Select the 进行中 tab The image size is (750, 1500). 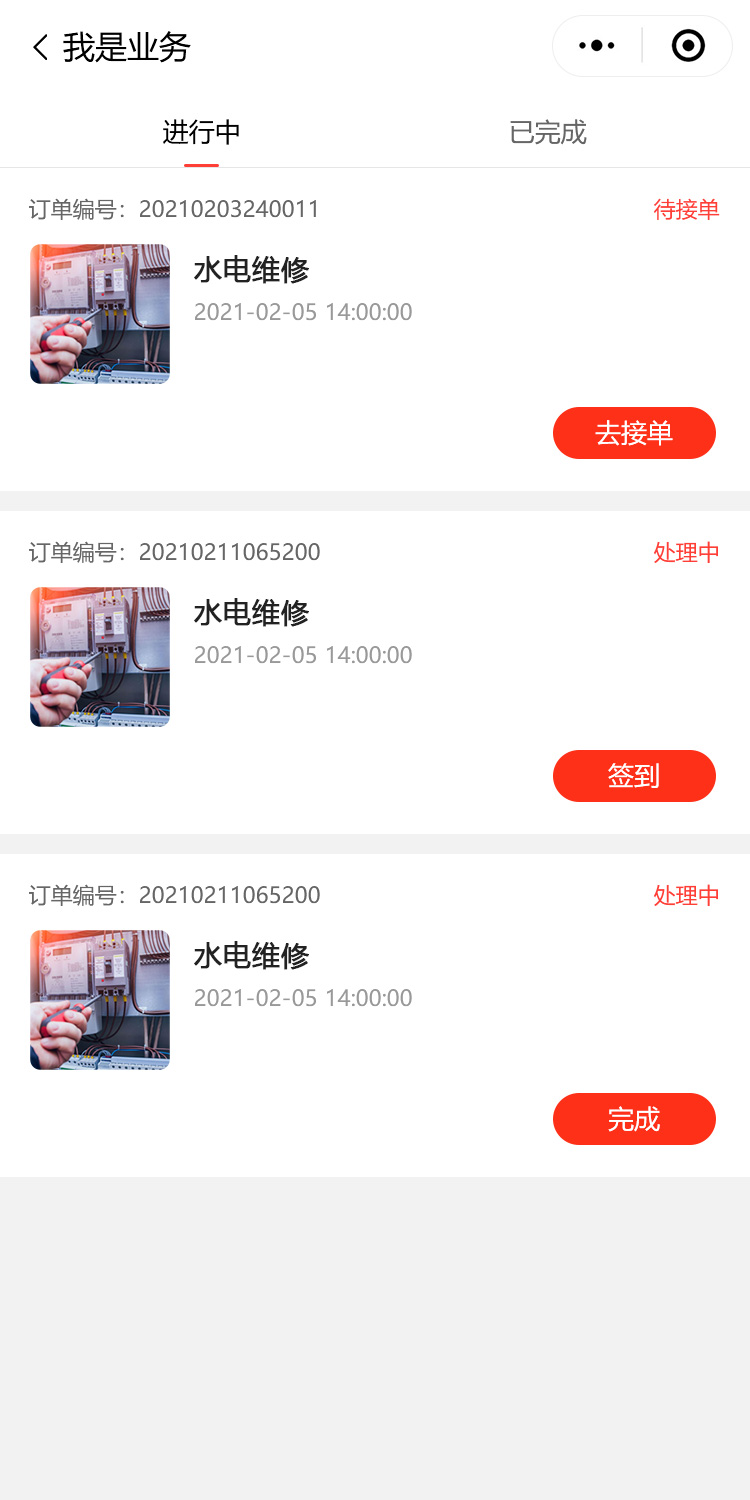tap(201, 133)
